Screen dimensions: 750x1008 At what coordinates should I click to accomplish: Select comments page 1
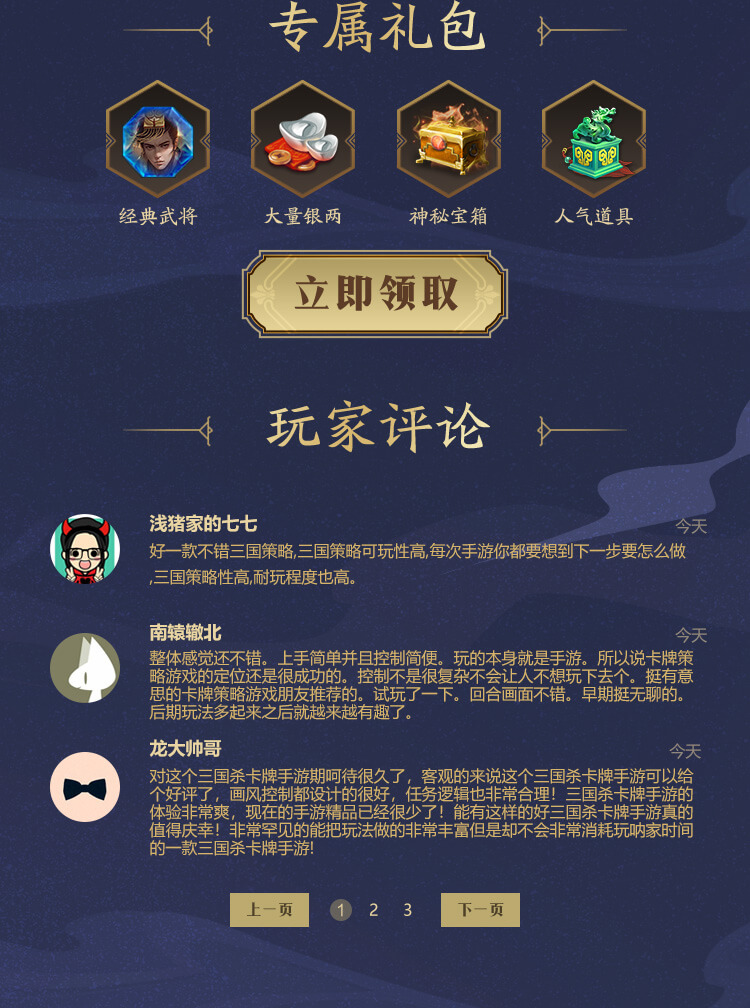pos(341,910)
